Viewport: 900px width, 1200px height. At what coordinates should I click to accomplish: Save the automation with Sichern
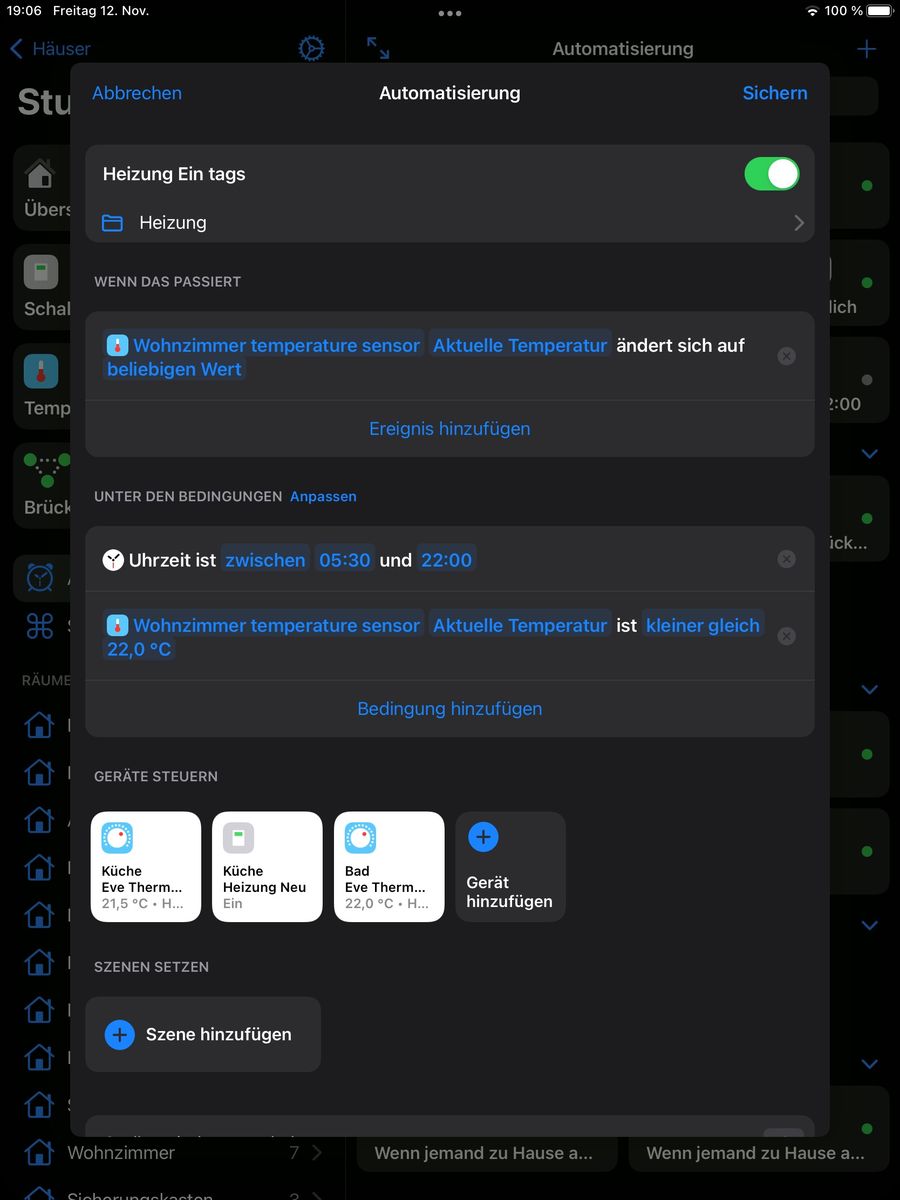(x=774, y=93)
